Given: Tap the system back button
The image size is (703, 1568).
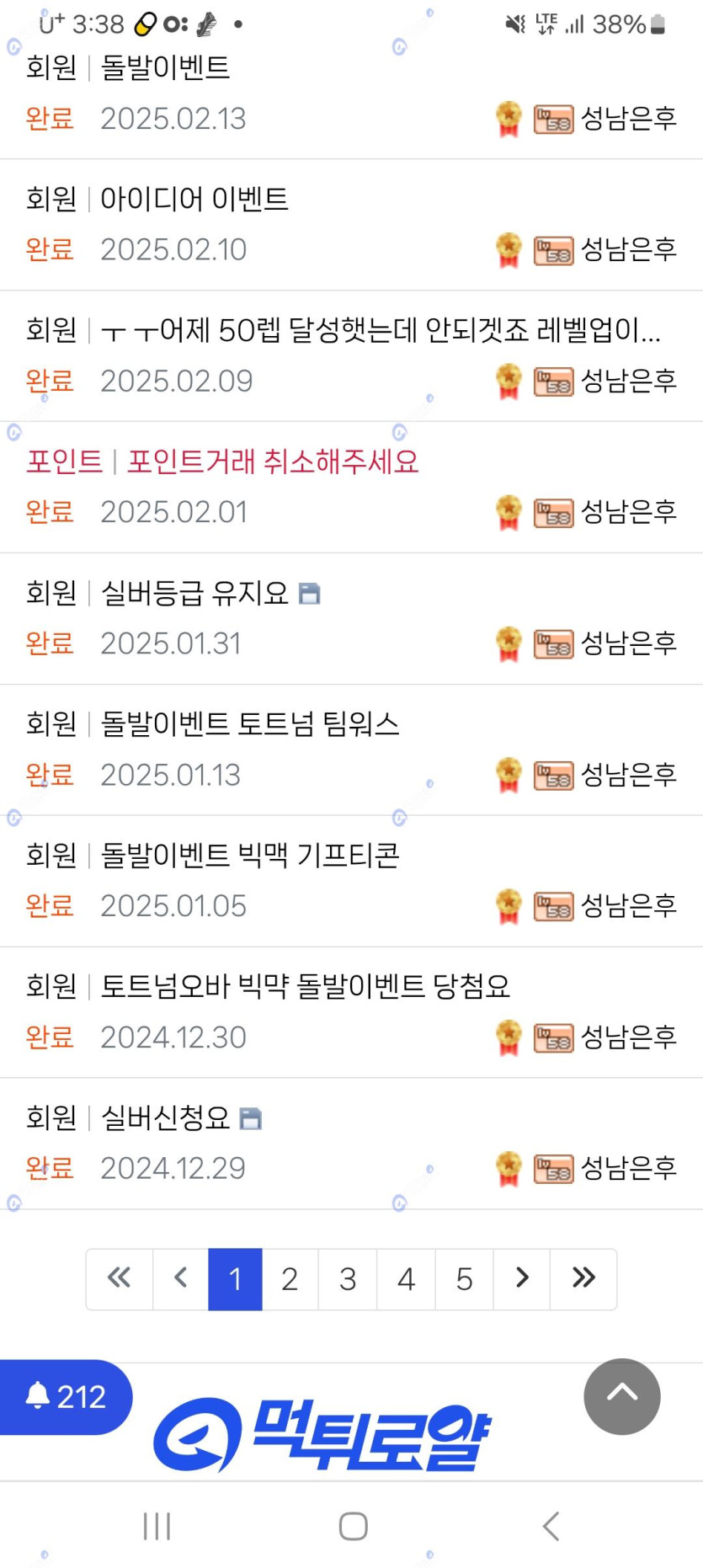Looking at the screenshot, I should (x=551, y=1526).
